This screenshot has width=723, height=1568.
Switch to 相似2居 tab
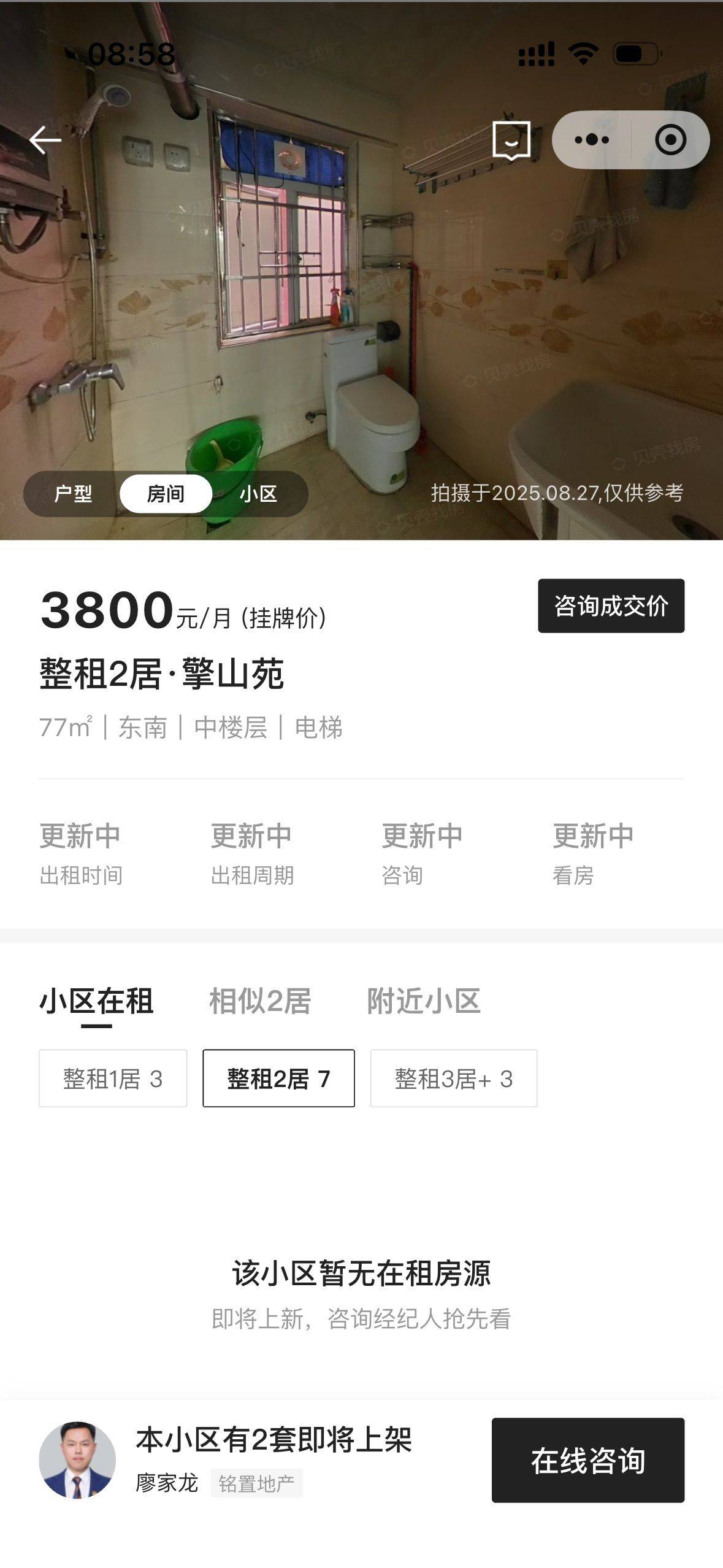(260, 1002)
